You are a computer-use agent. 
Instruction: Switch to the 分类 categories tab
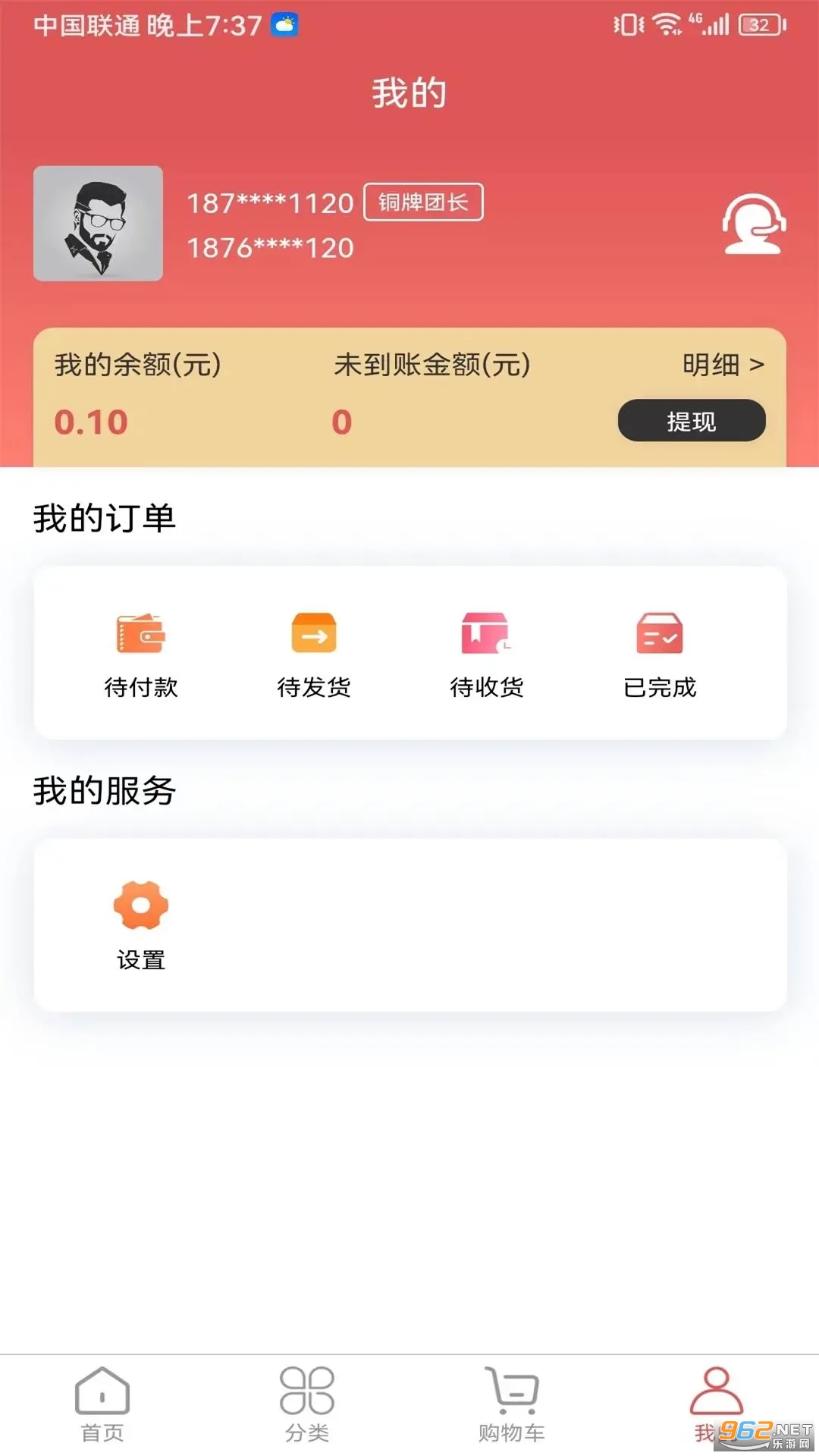tap(307, 1403)
